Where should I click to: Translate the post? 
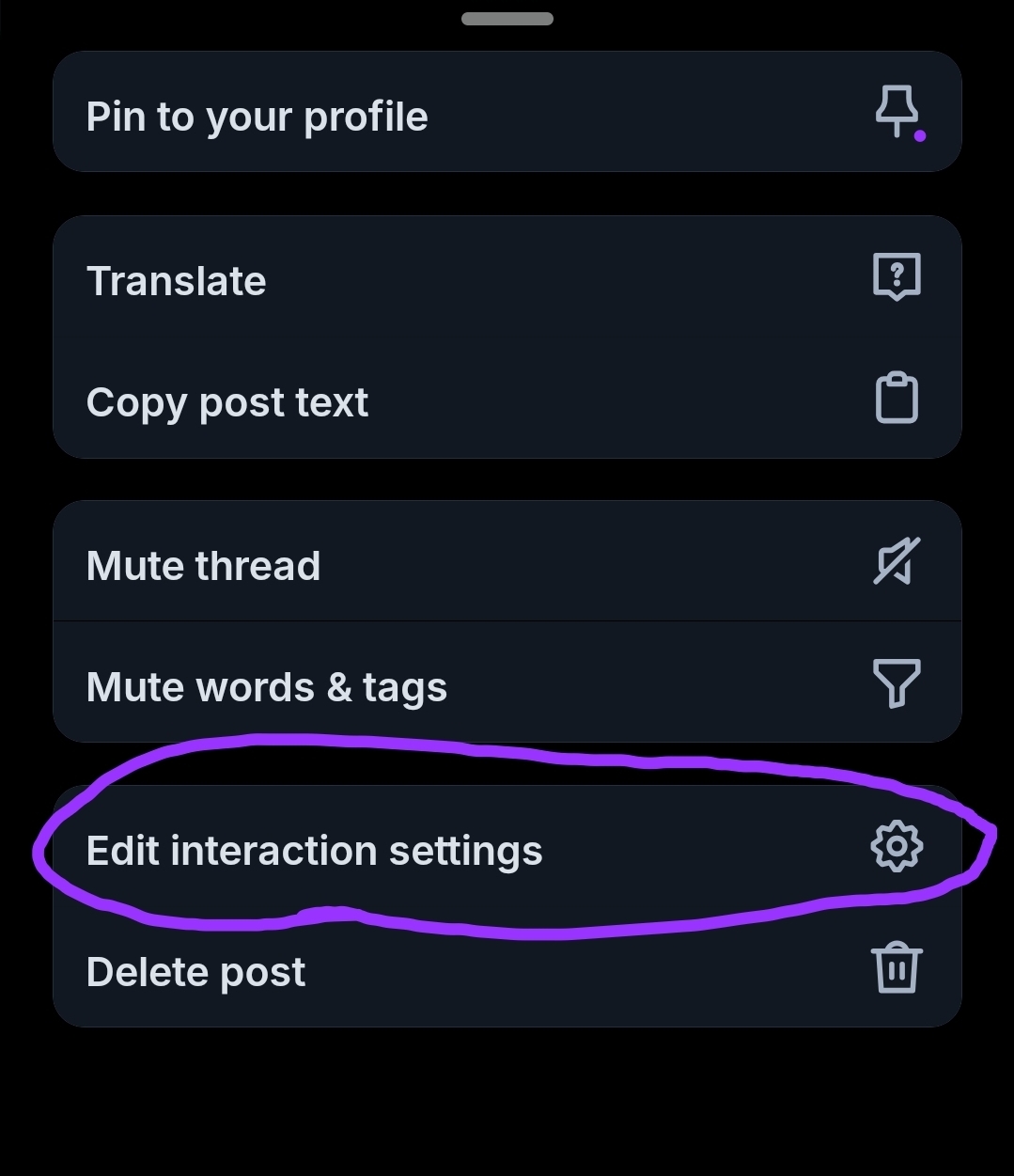[x=507, y=279]
